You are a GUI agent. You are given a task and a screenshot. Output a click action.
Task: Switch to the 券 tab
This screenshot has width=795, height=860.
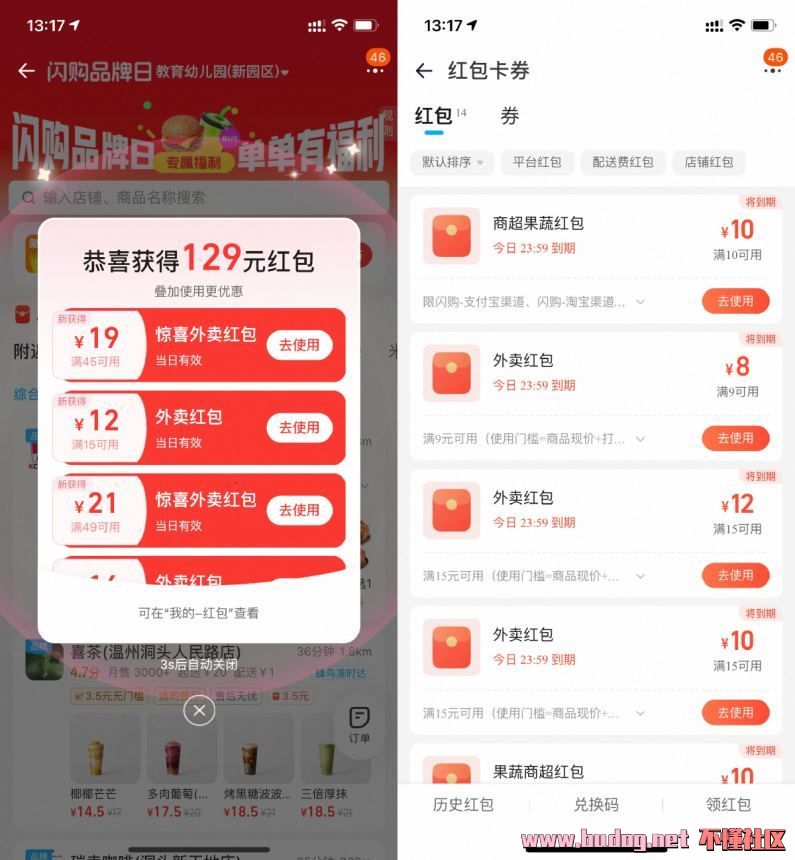pyautogui.click(x=510, y=116)
